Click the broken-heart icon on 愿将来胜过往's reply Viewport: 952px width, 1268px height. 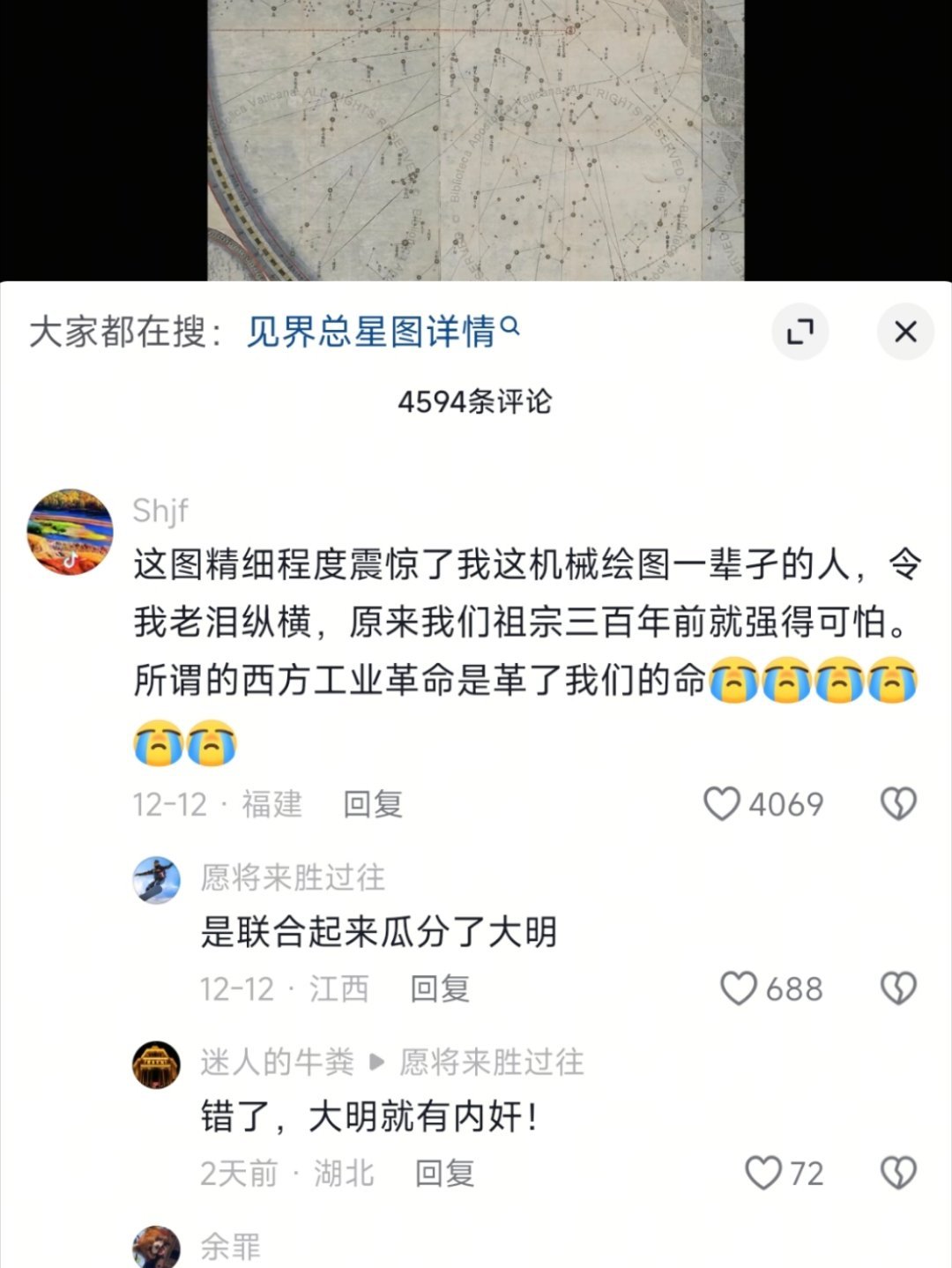click(x=900, y=989)
